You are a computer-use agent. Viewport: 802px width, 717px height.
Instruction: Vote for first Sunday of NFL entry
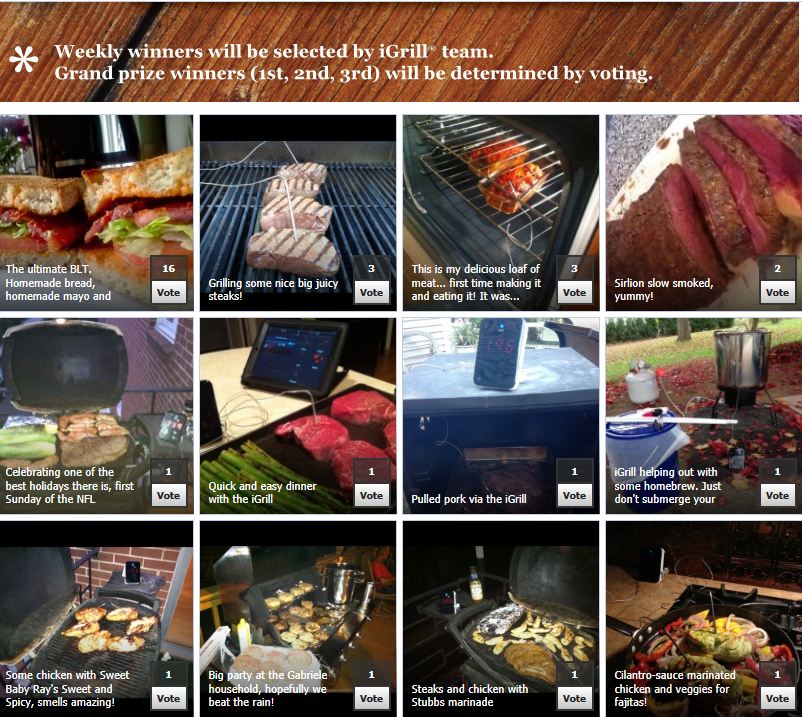pos(168,495)
